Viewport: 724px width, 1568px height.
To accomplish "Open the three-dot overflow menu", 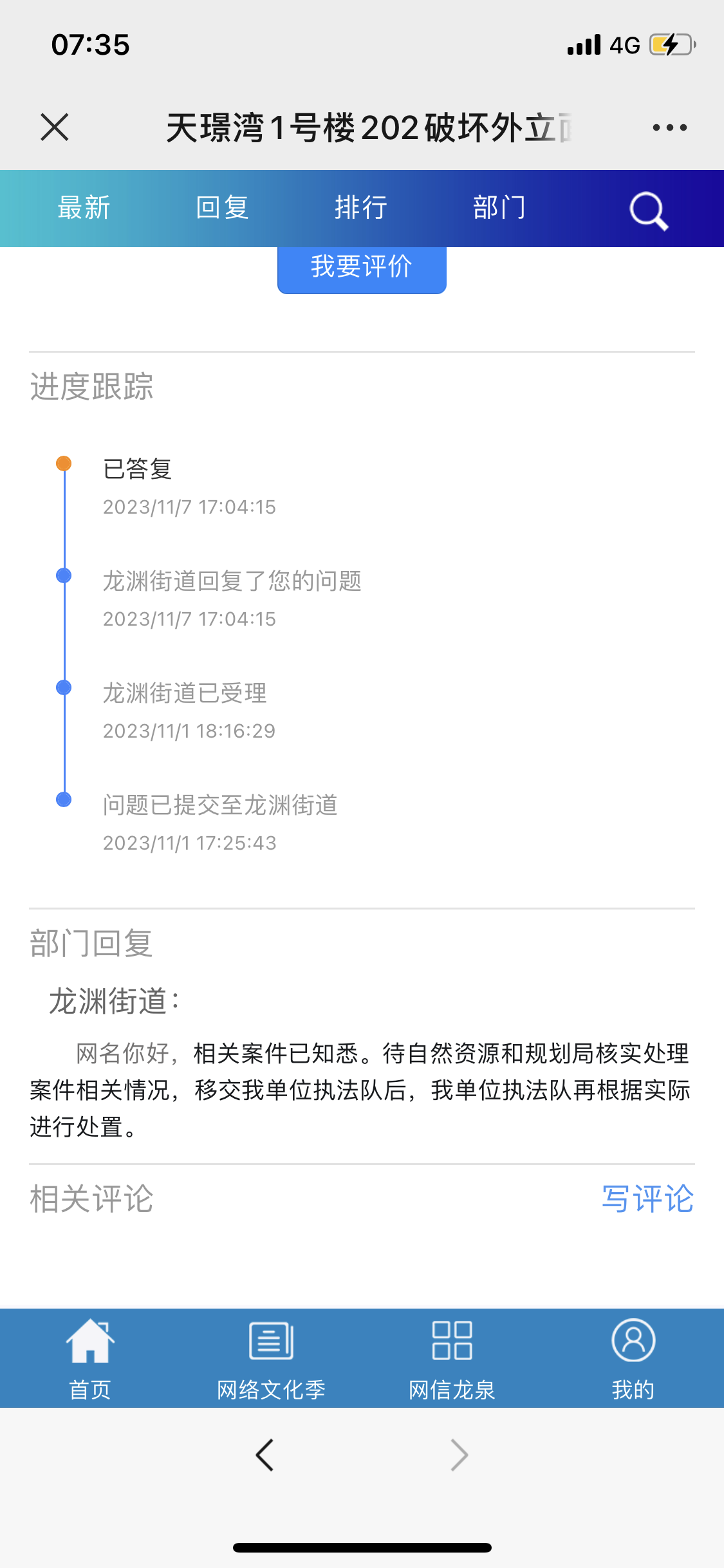I will click(669, 127).
